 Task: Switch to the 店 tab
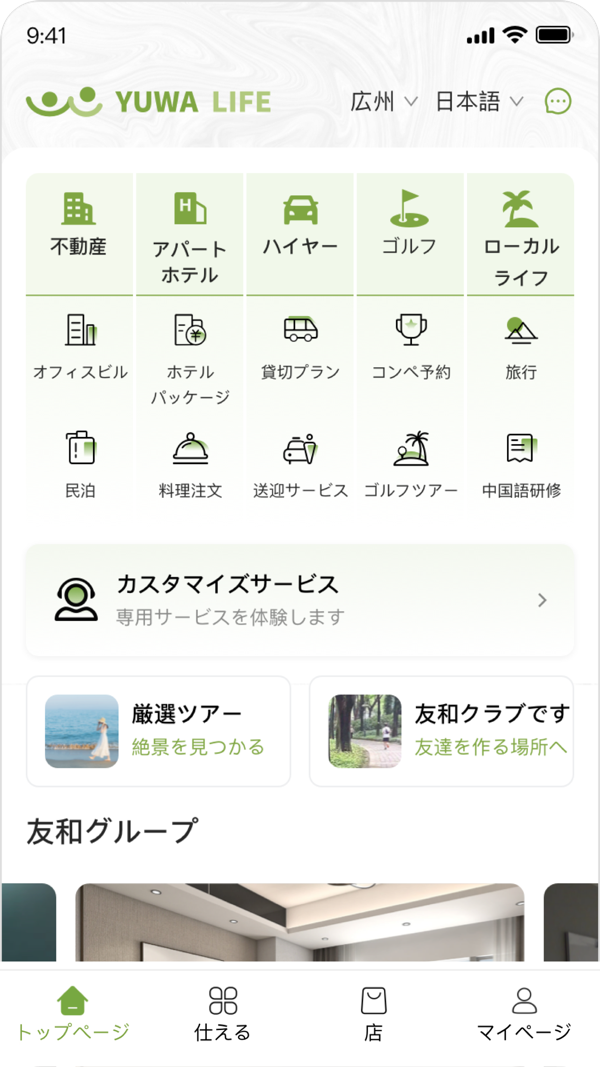pyautogui.click(x=373, y=1014)
